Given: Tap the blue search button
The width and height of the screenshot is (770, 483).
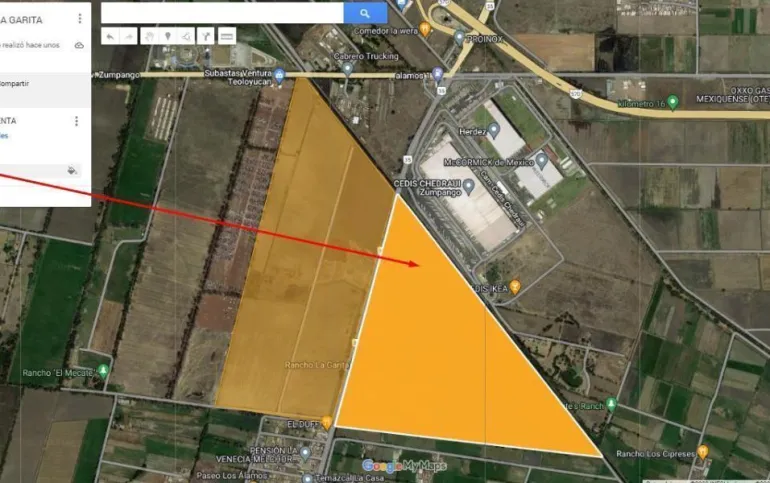Looking at the screenshot, I should [x=365, y=12].
